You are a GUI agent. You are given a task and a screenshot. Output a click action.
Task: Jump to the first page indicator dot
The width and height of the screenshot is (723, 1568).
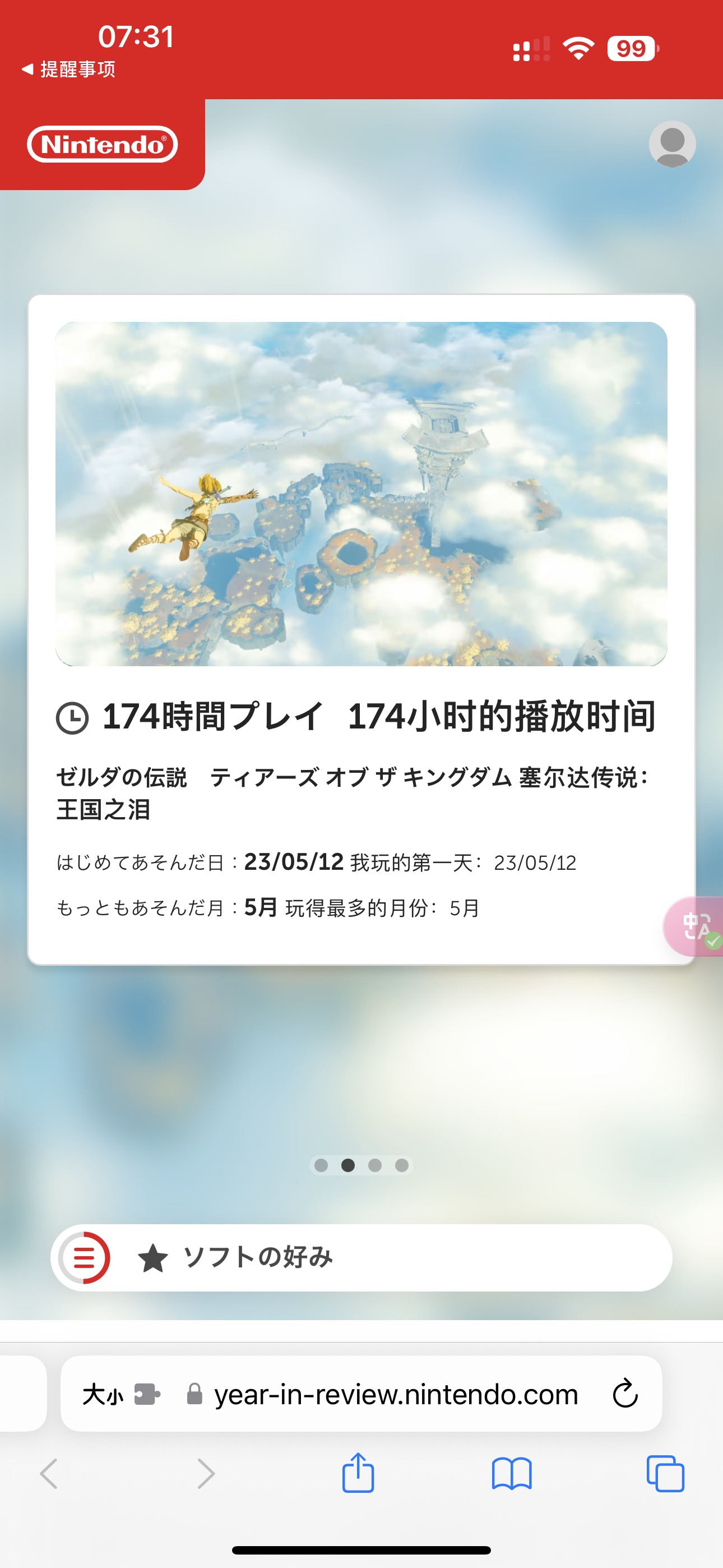pos(321,1165)
